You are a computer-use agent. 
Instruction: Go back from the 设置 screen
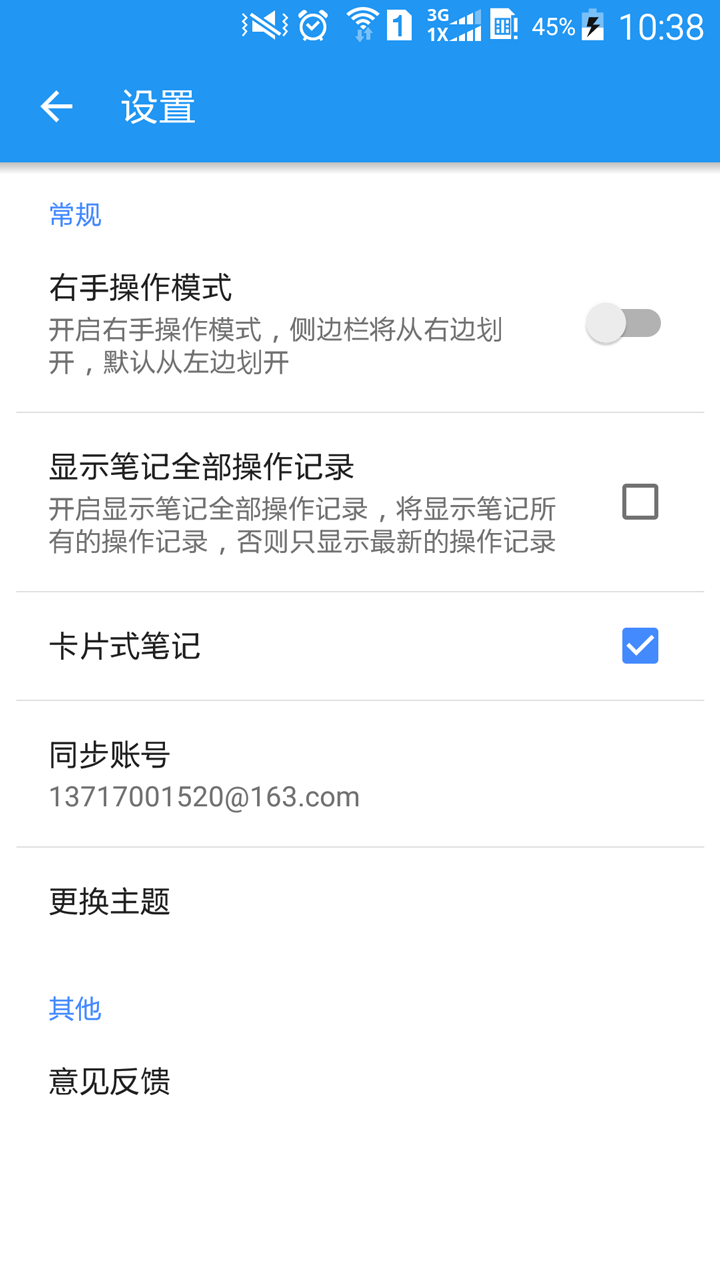[56, 107]
